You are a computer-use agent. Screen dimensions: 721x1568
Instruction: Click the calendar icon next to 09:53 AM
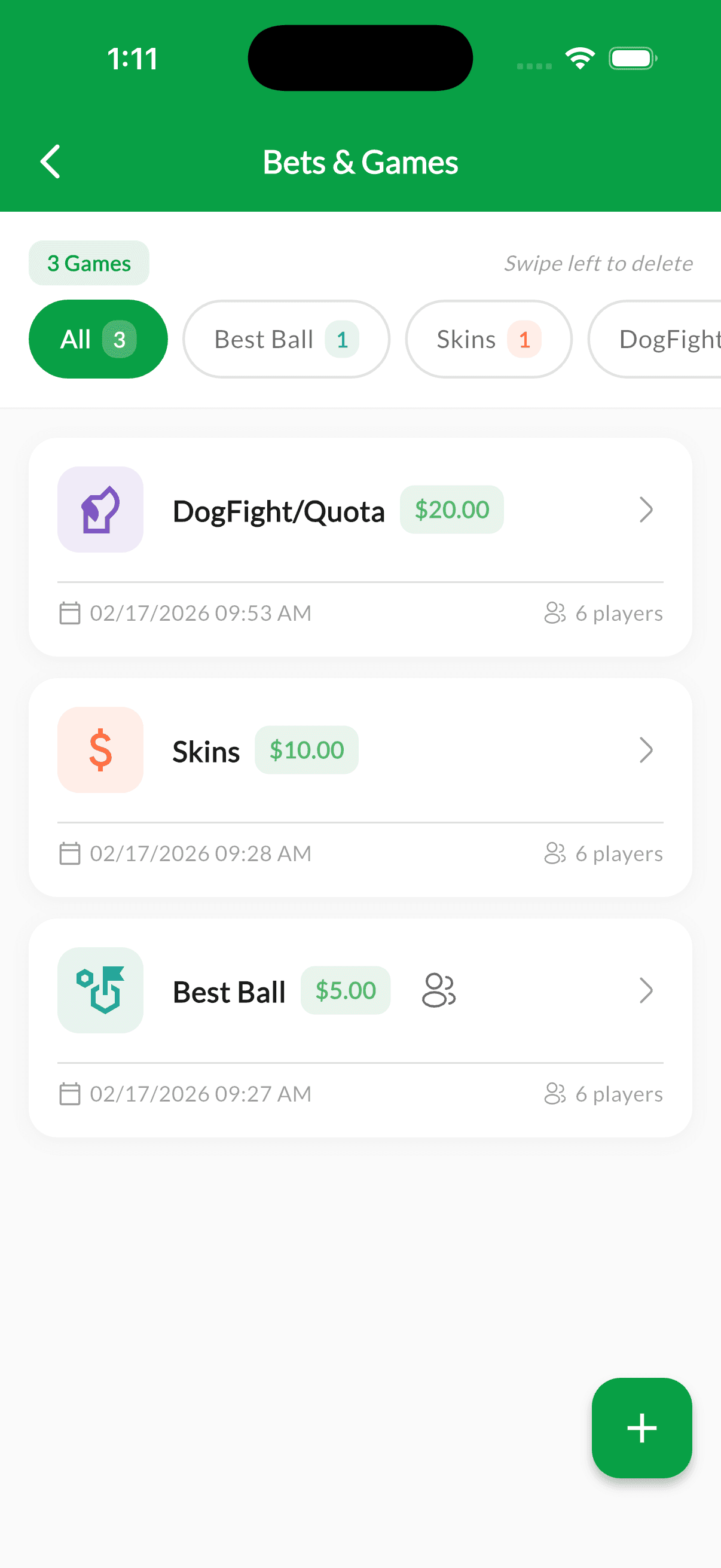tap(70, 613)
